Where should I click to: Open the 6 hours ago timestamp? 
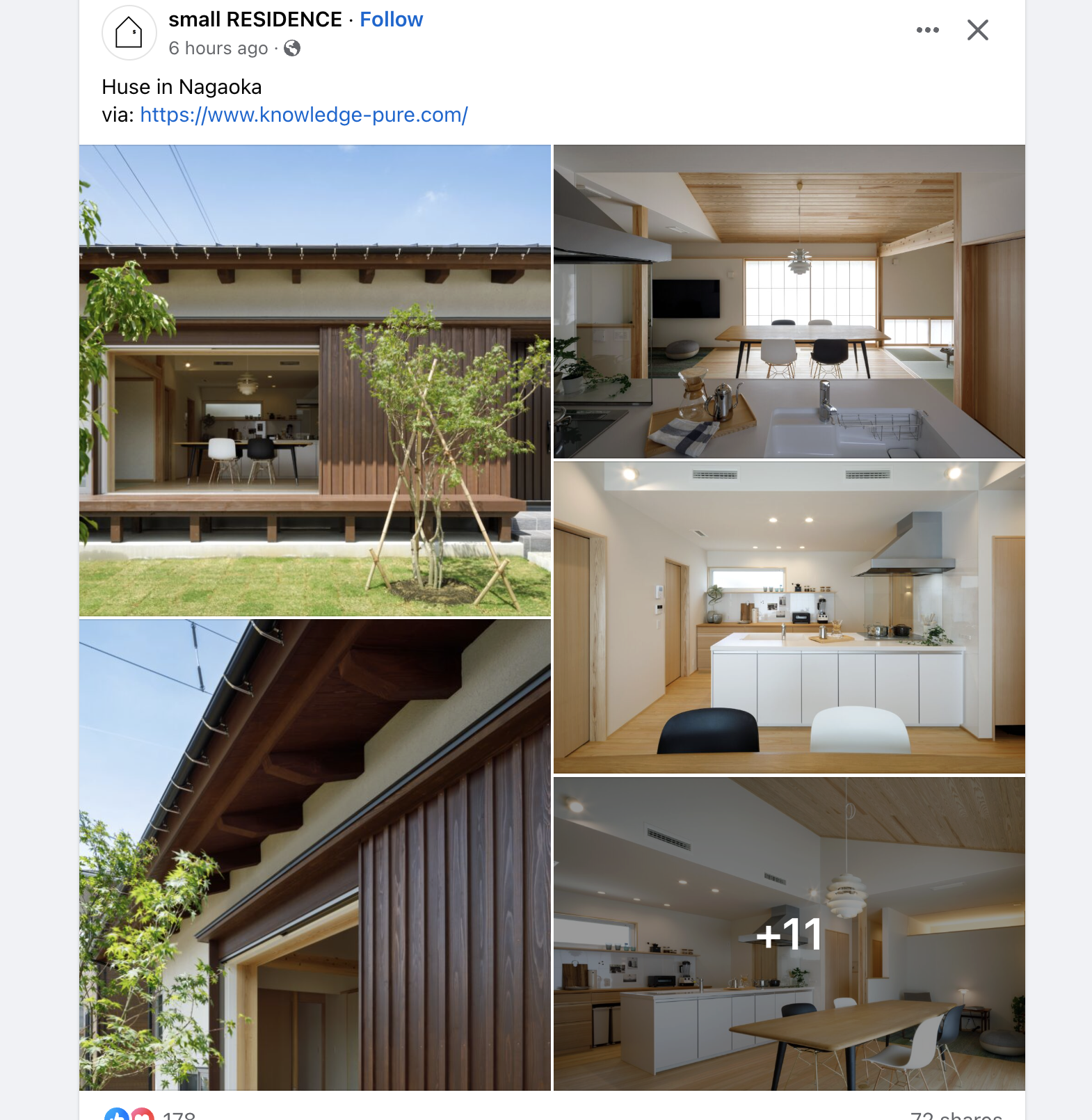[218, 48]
